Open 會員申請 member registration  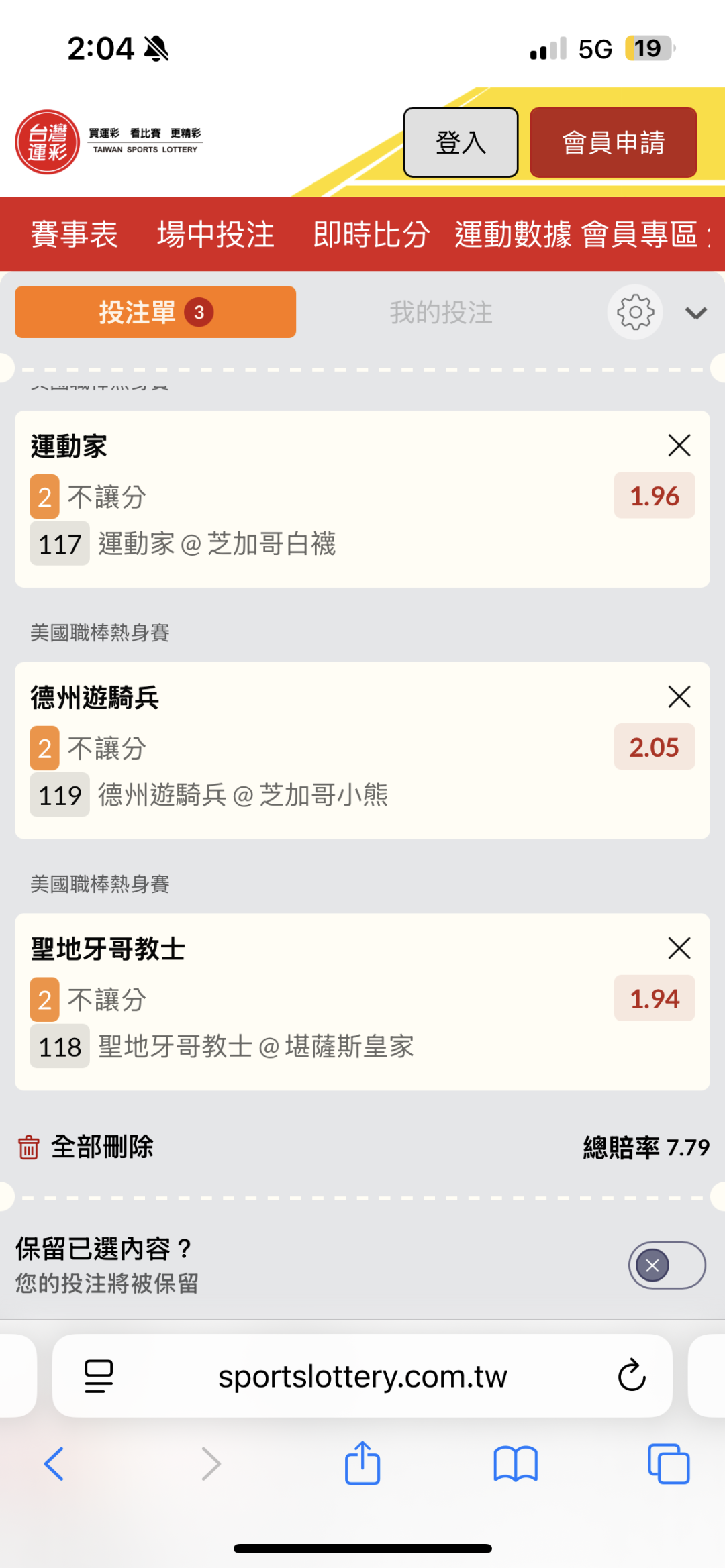613,142
